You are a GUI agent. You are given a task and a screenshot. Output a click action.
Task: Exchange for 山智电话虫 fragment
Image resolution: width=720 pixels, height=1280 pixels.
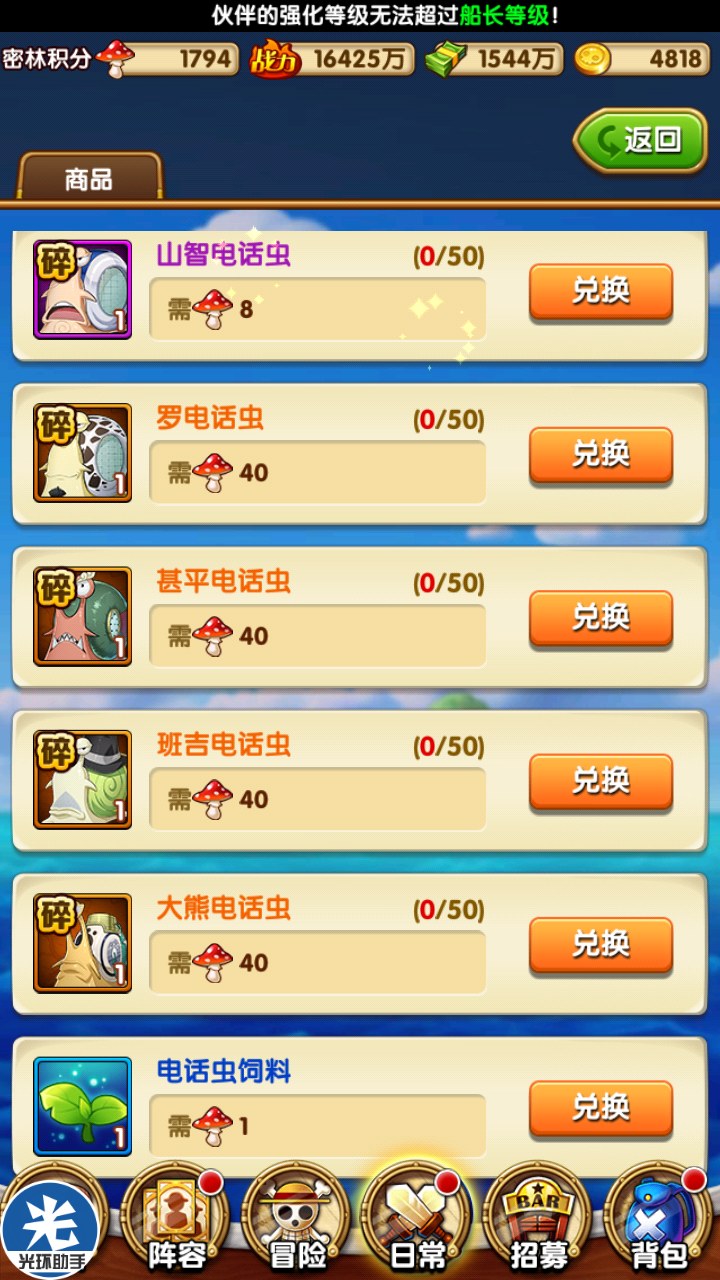[600, 291]
